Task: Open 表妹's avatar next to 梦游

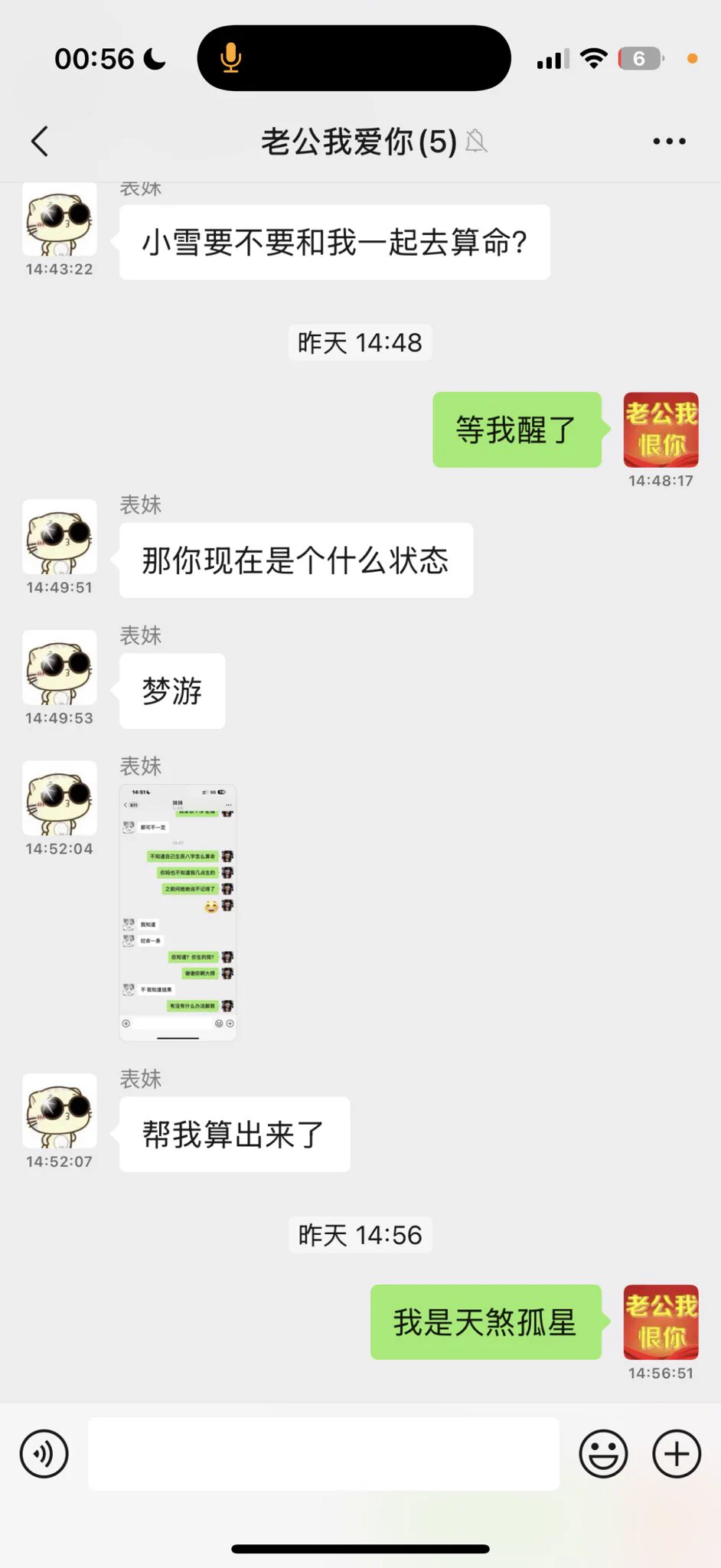Action: 60,668
